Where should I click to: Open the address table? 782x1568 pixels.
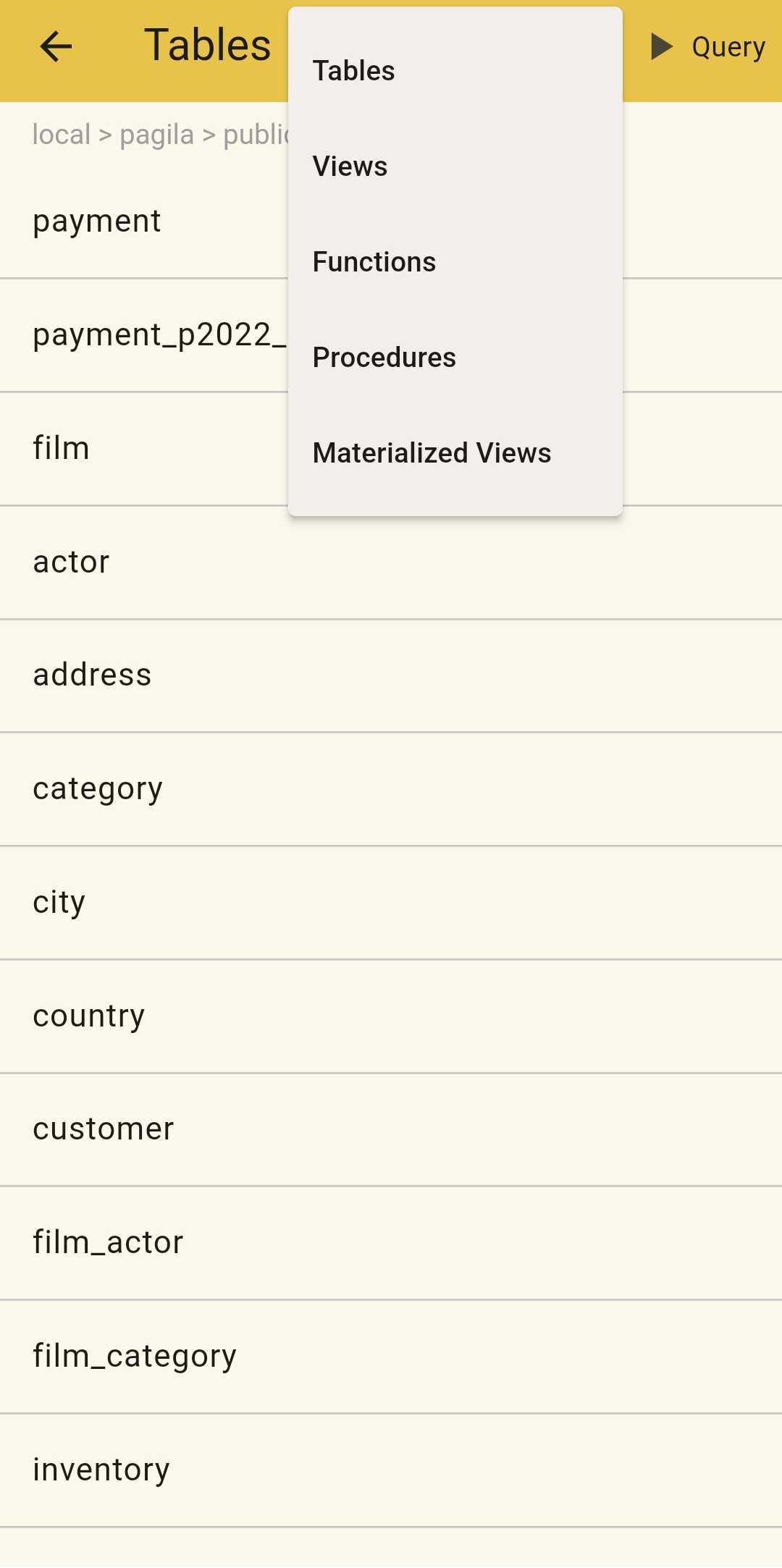tap(391, 675)
